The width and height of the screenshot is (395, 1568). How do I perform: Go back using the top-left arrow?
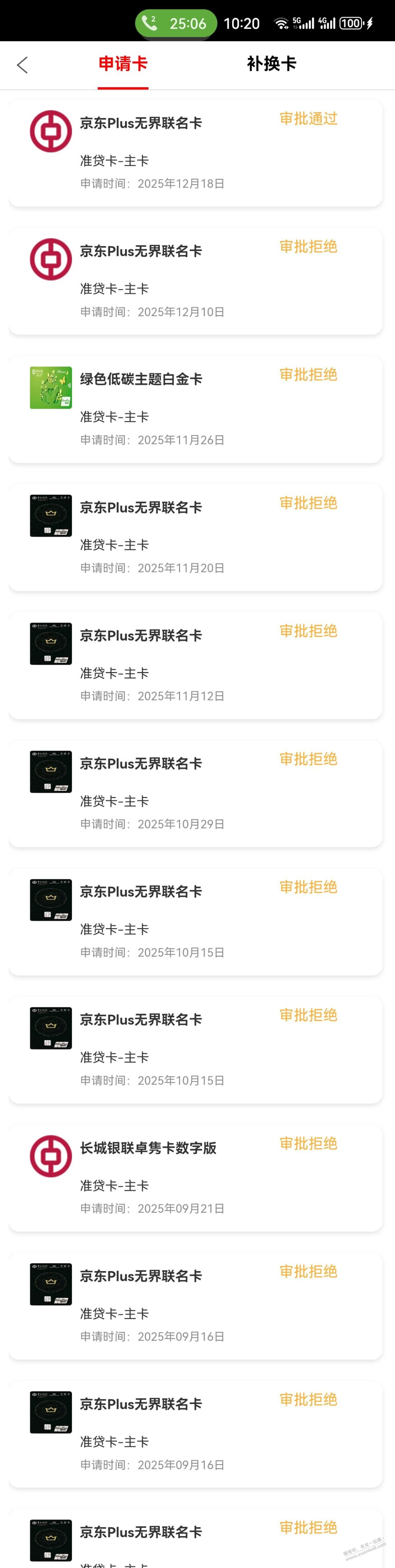pos(22,65)
